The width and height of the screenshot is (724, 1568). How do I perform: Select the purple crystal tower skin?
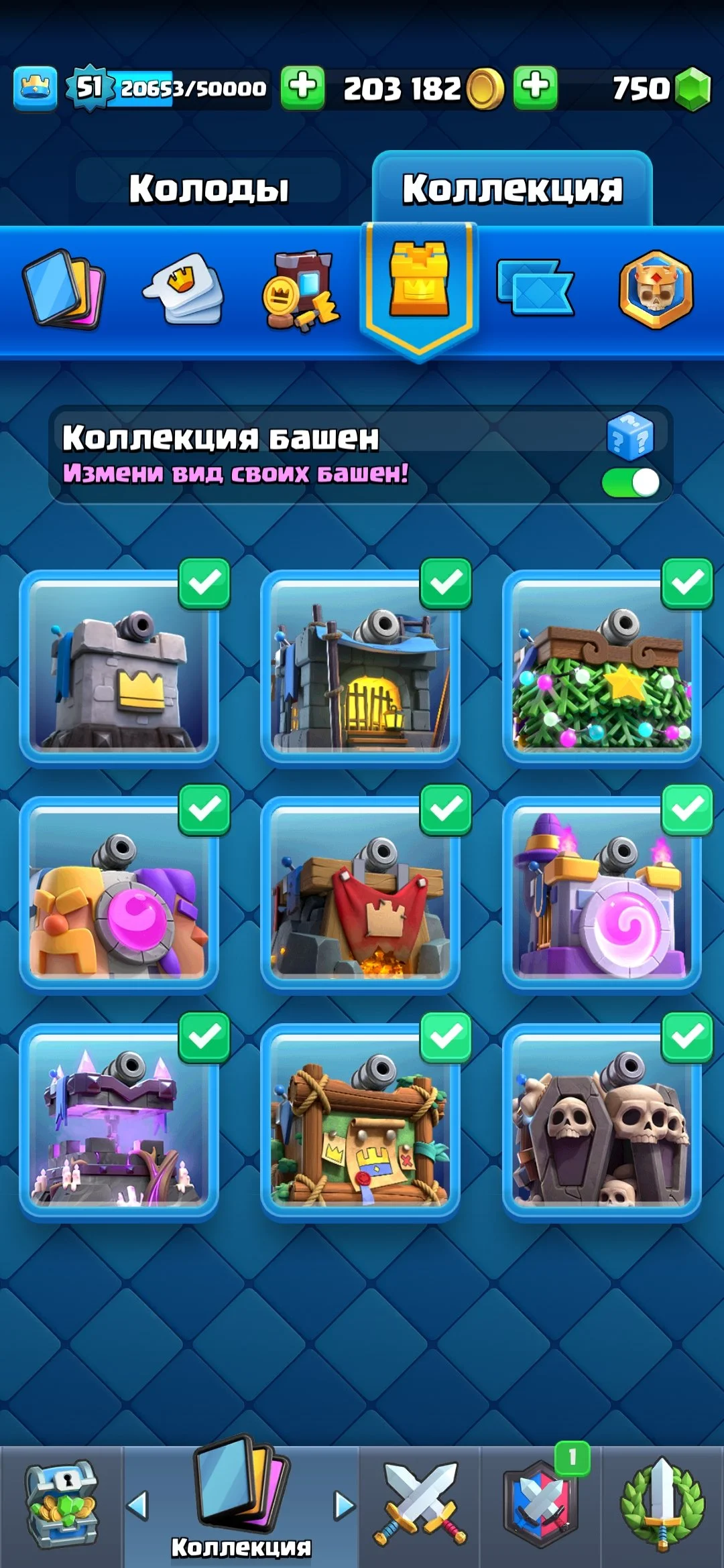pyautogui.click(x=119, y=1120)
